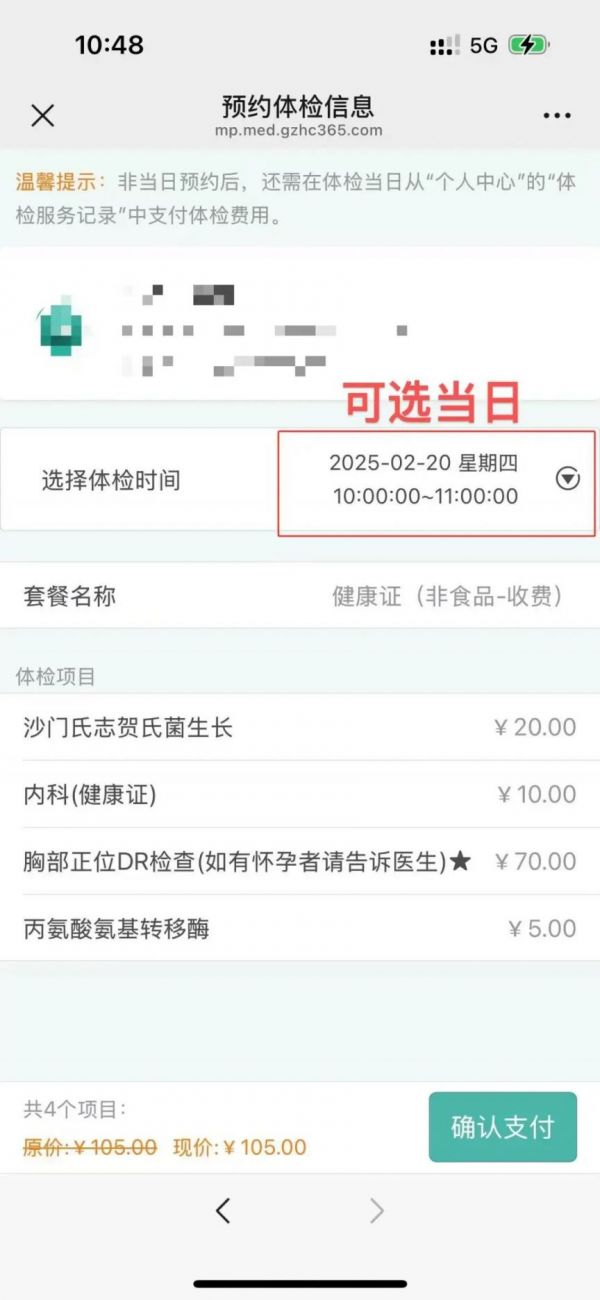This screenshot has width=600, height=1300.
Task: Open the three-dot more options menu
Action: [x=557, y=116]
